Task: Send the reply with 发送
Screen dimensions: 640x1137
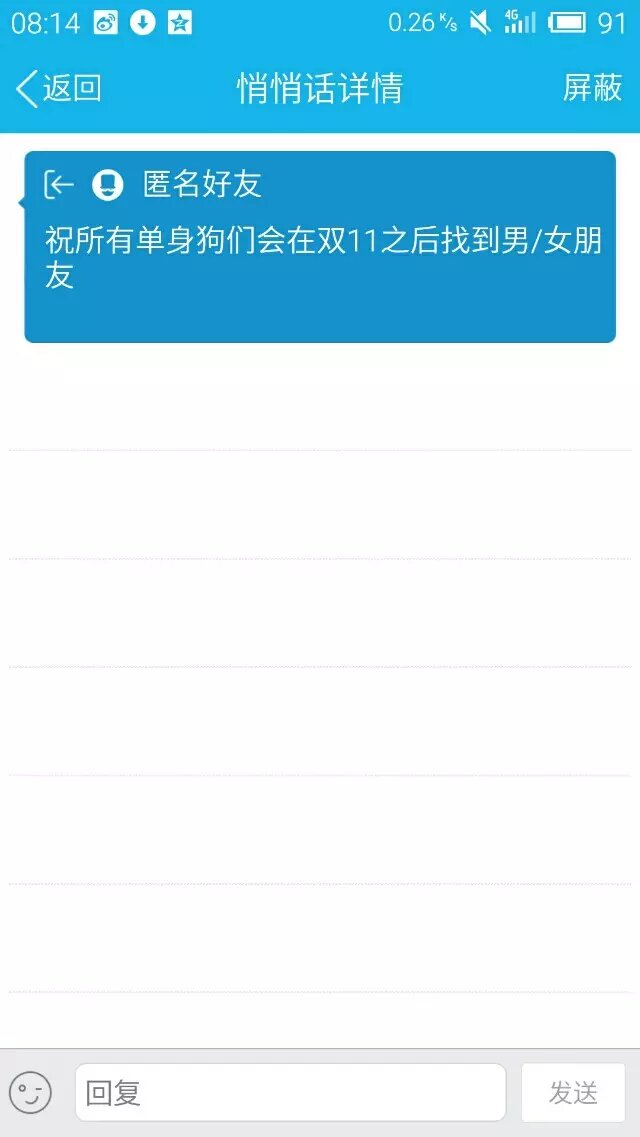Action: pyautogui.click(x=573, y=1092)
